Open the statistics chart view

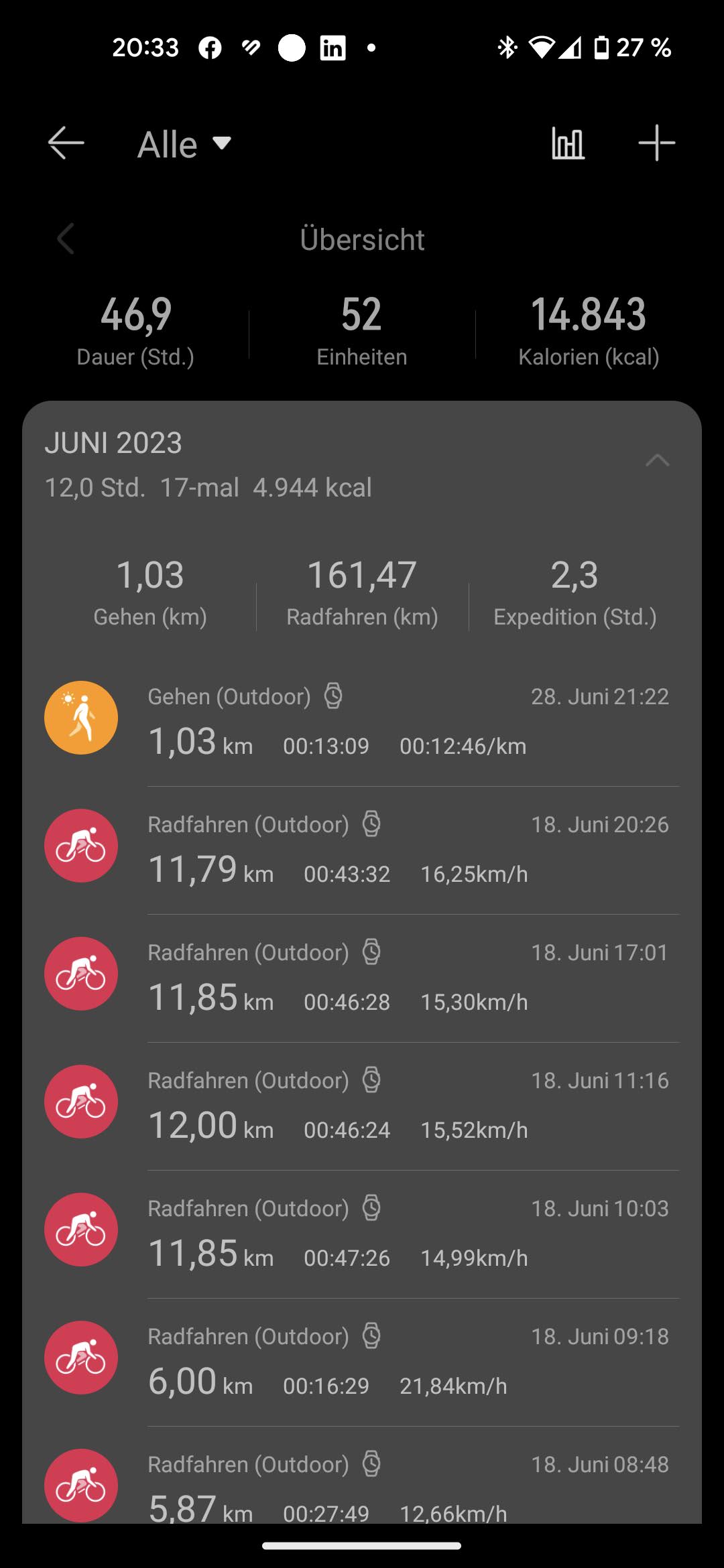(x=568, y=143)
